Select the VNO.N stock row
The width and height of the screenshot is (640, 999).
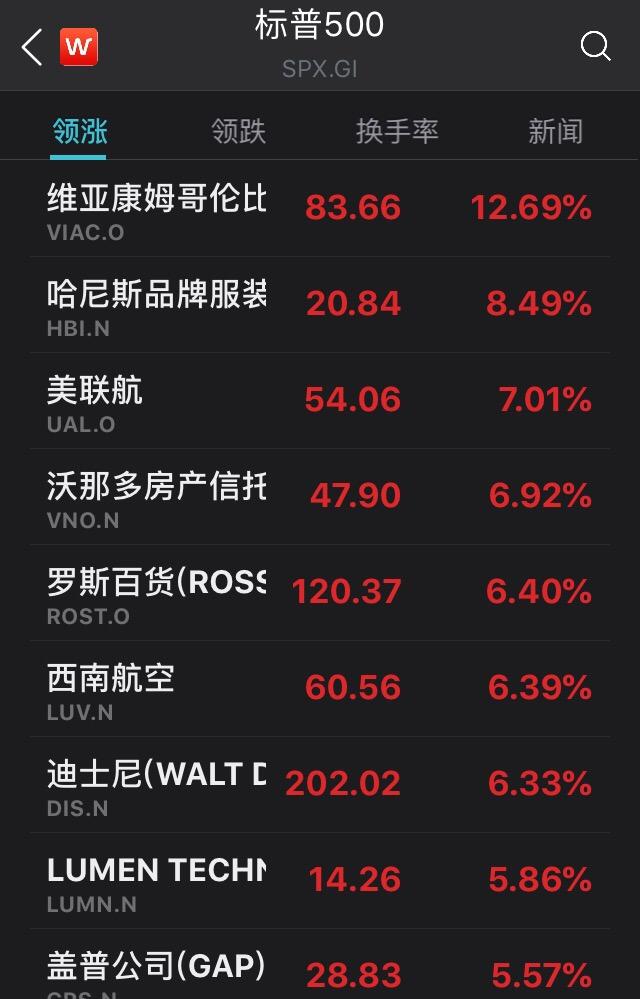point(320,497)
